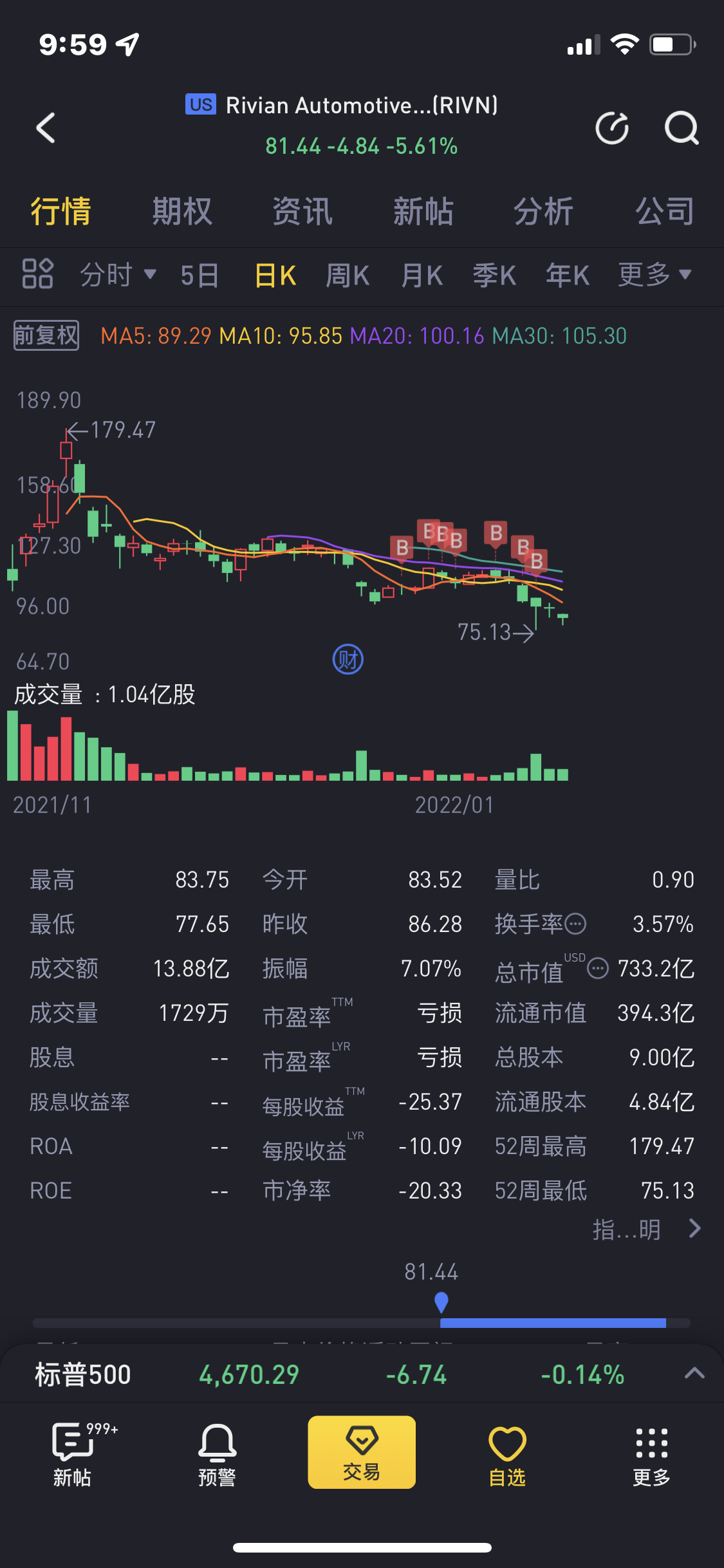Switch to the 新帖 top tab
This screenshot has height=1568, width=724.
(x=423, y=211)
